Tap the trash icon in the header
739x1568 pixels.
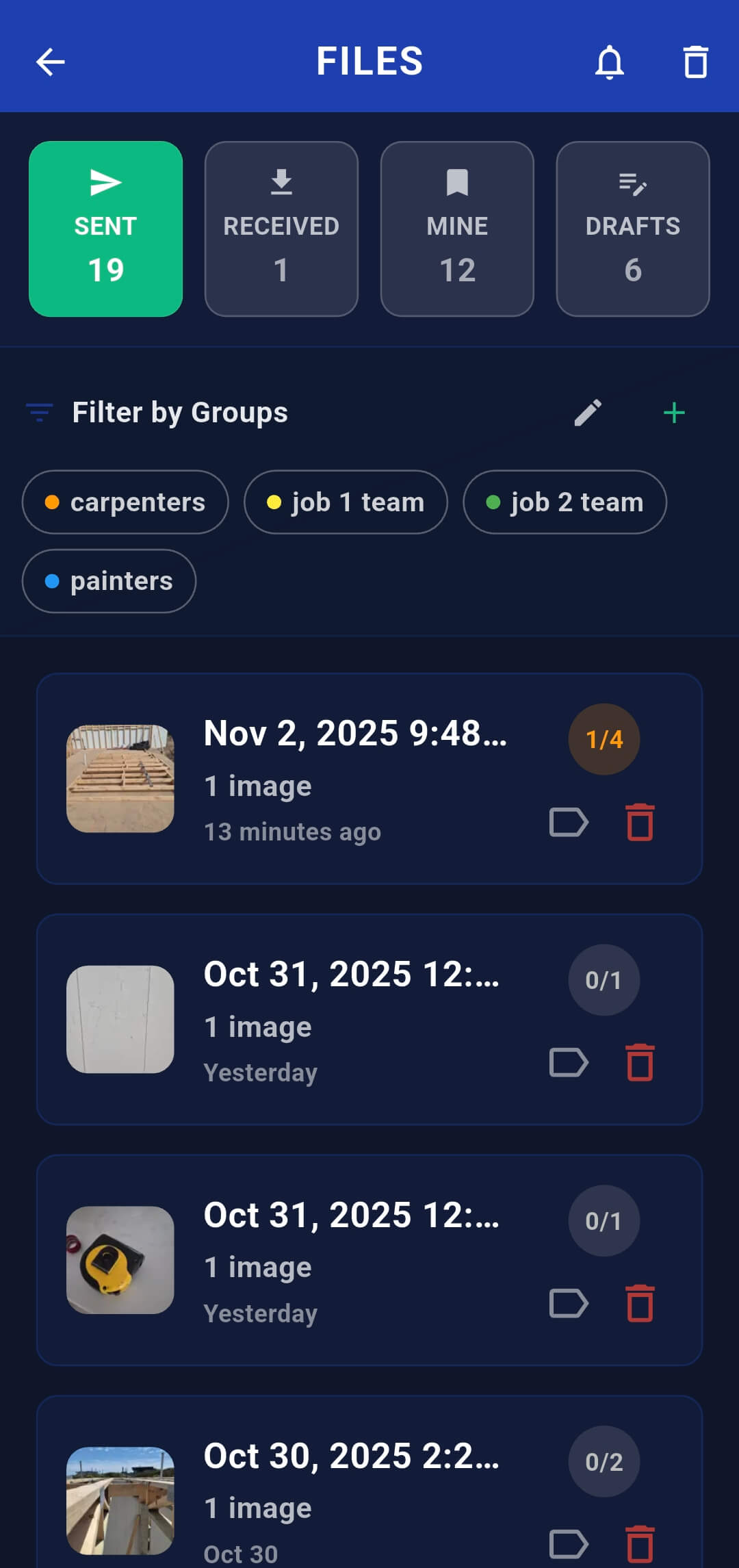point(695,62)
